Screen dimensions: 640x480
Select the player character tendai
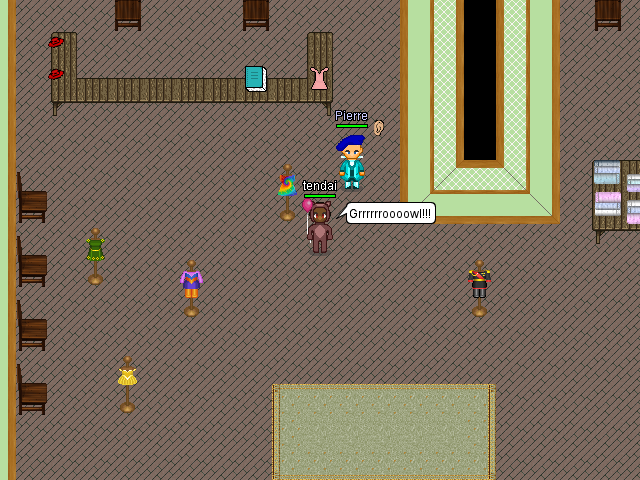pyautogui.click(x=320, y=228)
